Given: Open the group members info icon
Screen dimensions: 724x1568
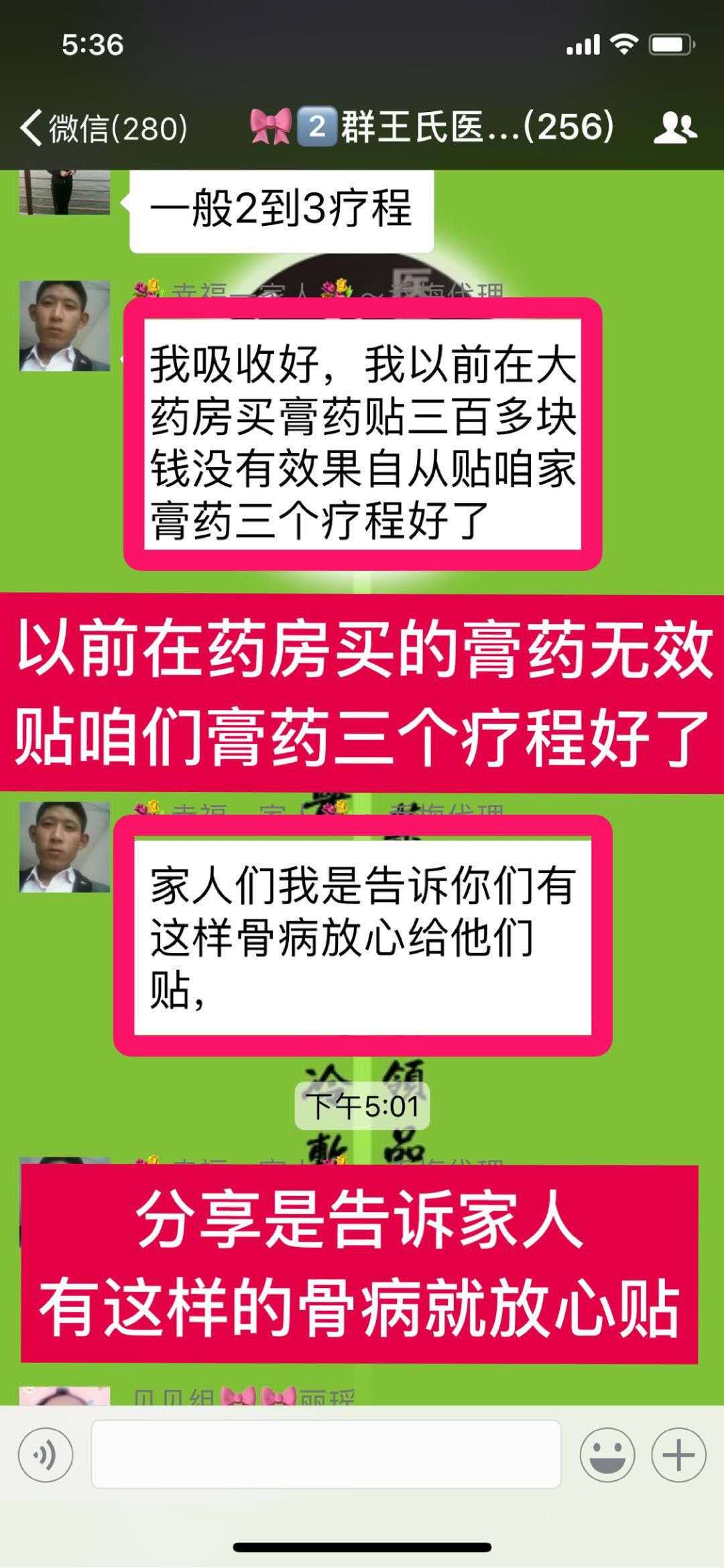Looking at the screenshot, I should coord(674,127).
